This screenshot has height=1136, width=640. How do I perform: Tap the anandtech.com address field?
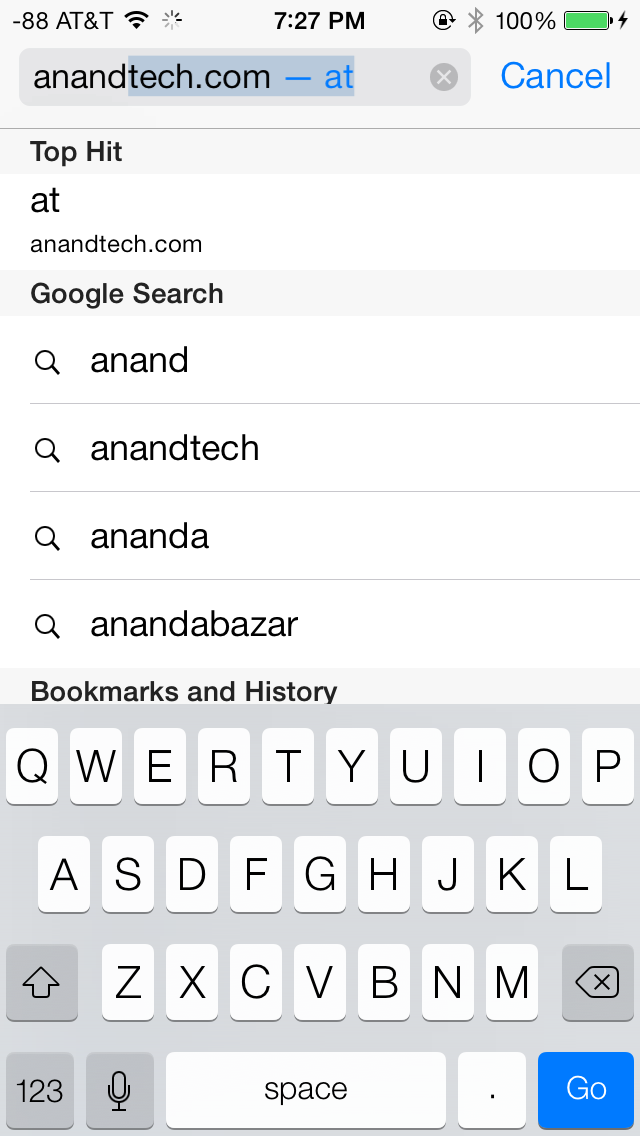pyautogui.click(x=245, y=77)
